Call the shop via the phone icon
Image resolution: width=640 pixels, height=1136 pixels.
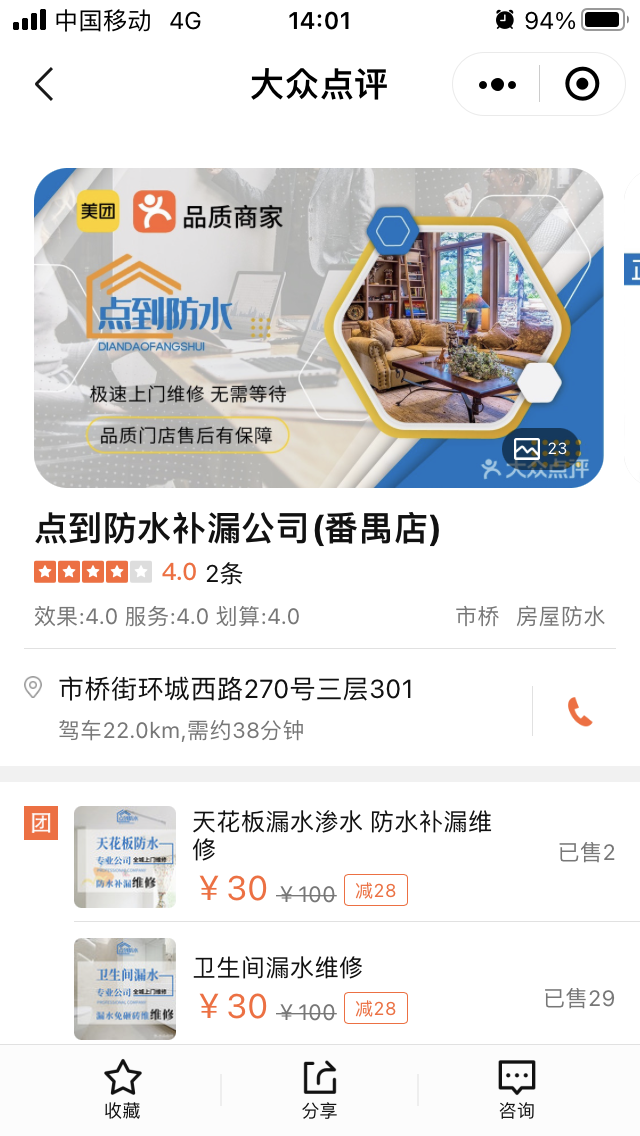coord(580,712)
